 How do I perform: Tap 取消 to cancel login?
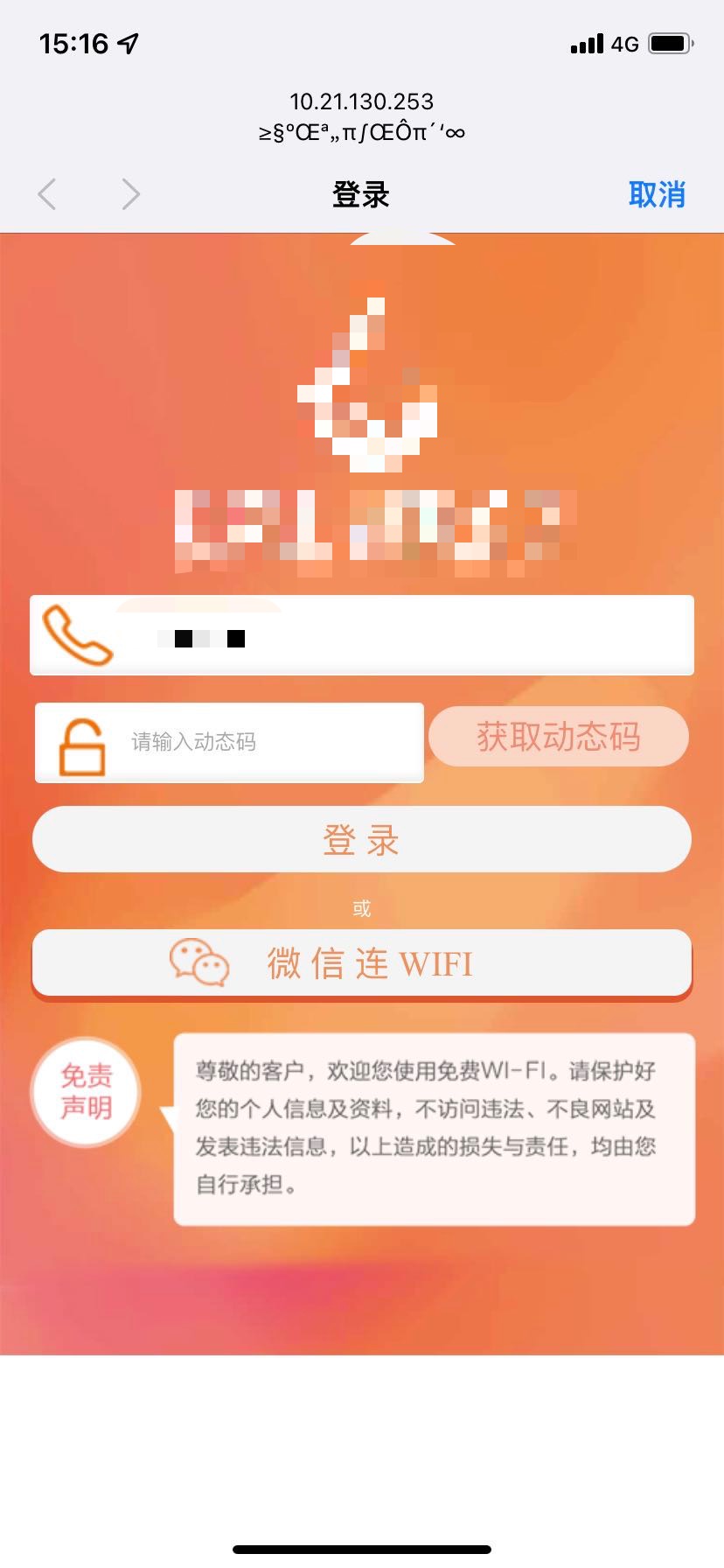click(x=657, y=194)
